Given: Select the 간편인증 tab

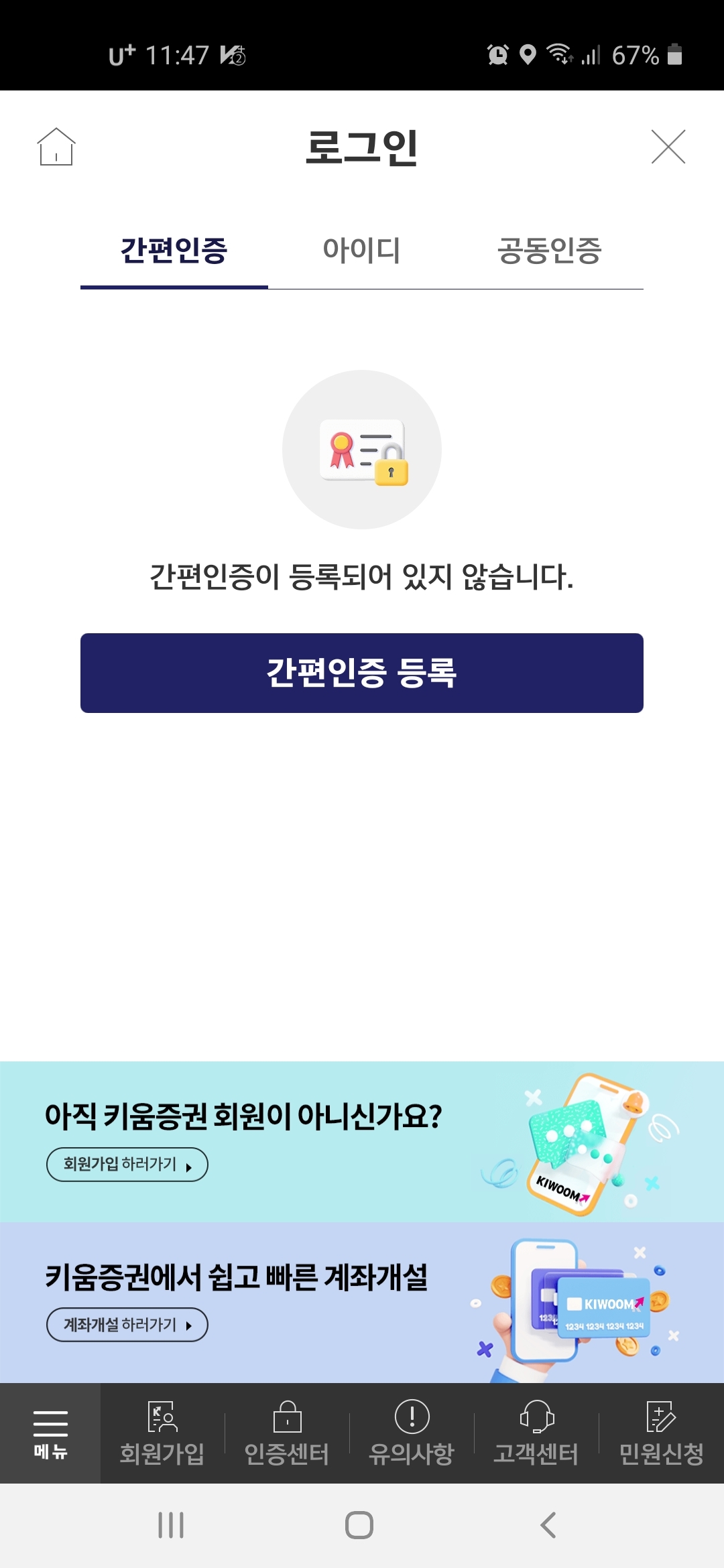Looking at the screenshot, I should pos(174,251).
